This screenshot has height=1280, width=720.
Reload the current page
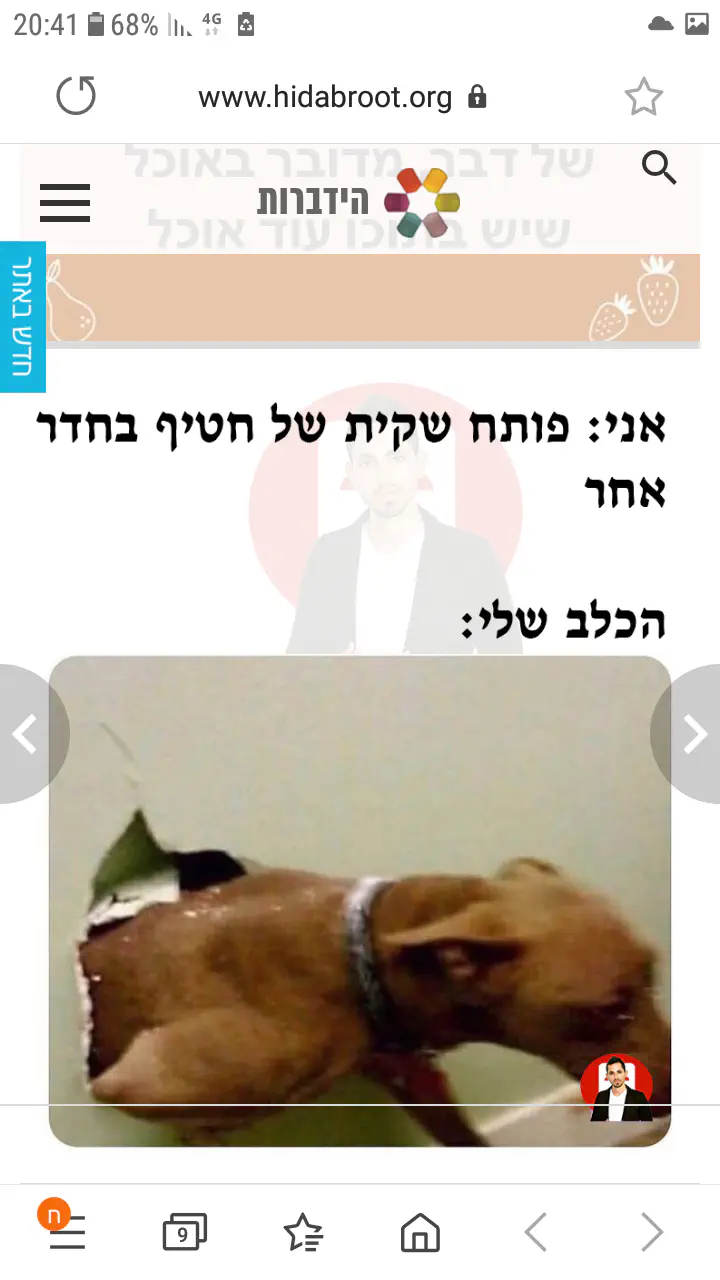76,97
